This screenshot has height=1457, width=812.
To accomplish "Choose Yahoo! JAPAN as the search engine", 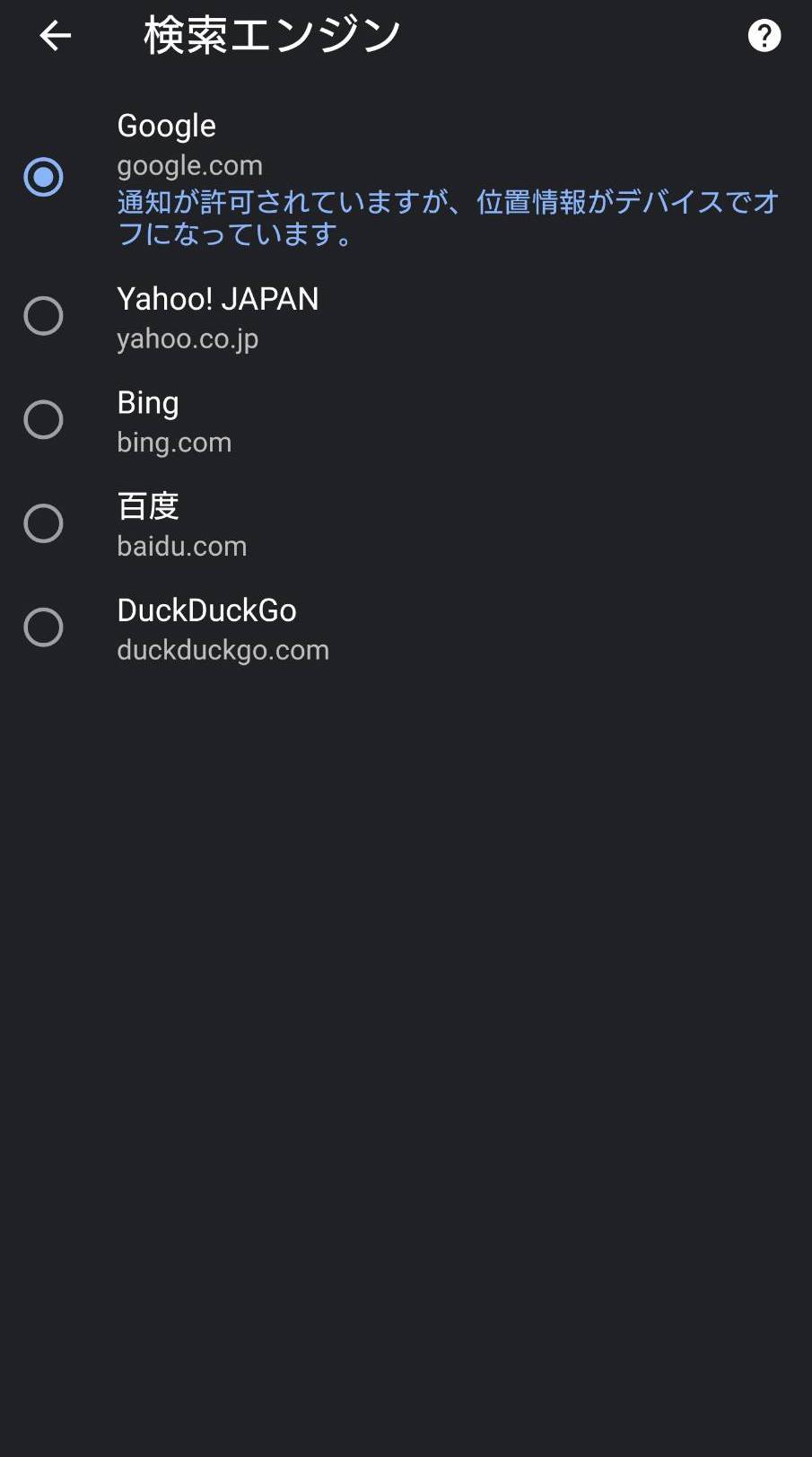I will (x=406, y=317).
